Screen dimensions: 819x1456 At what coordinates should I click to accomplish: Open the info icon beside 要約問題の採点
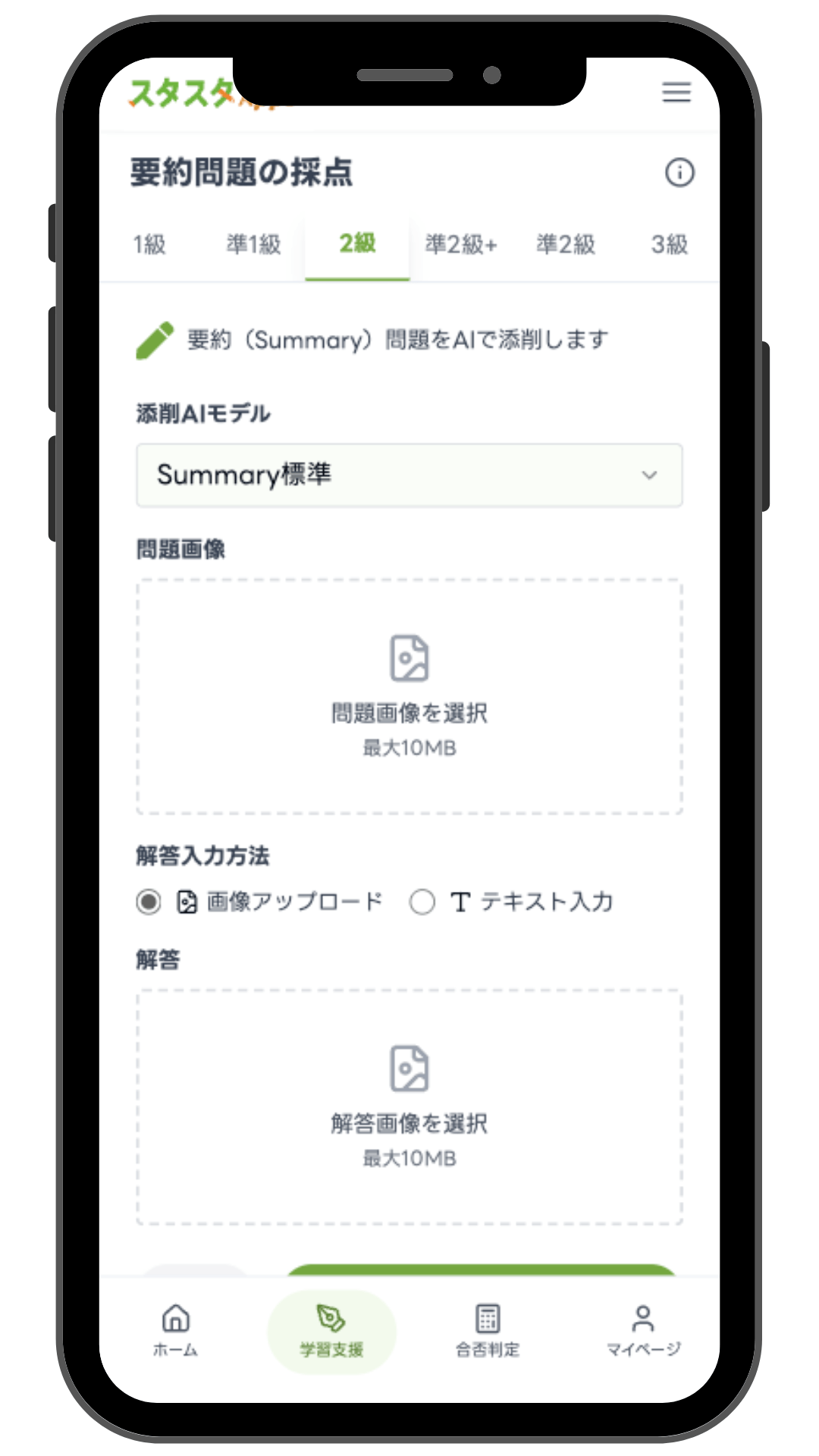[679, 173]
